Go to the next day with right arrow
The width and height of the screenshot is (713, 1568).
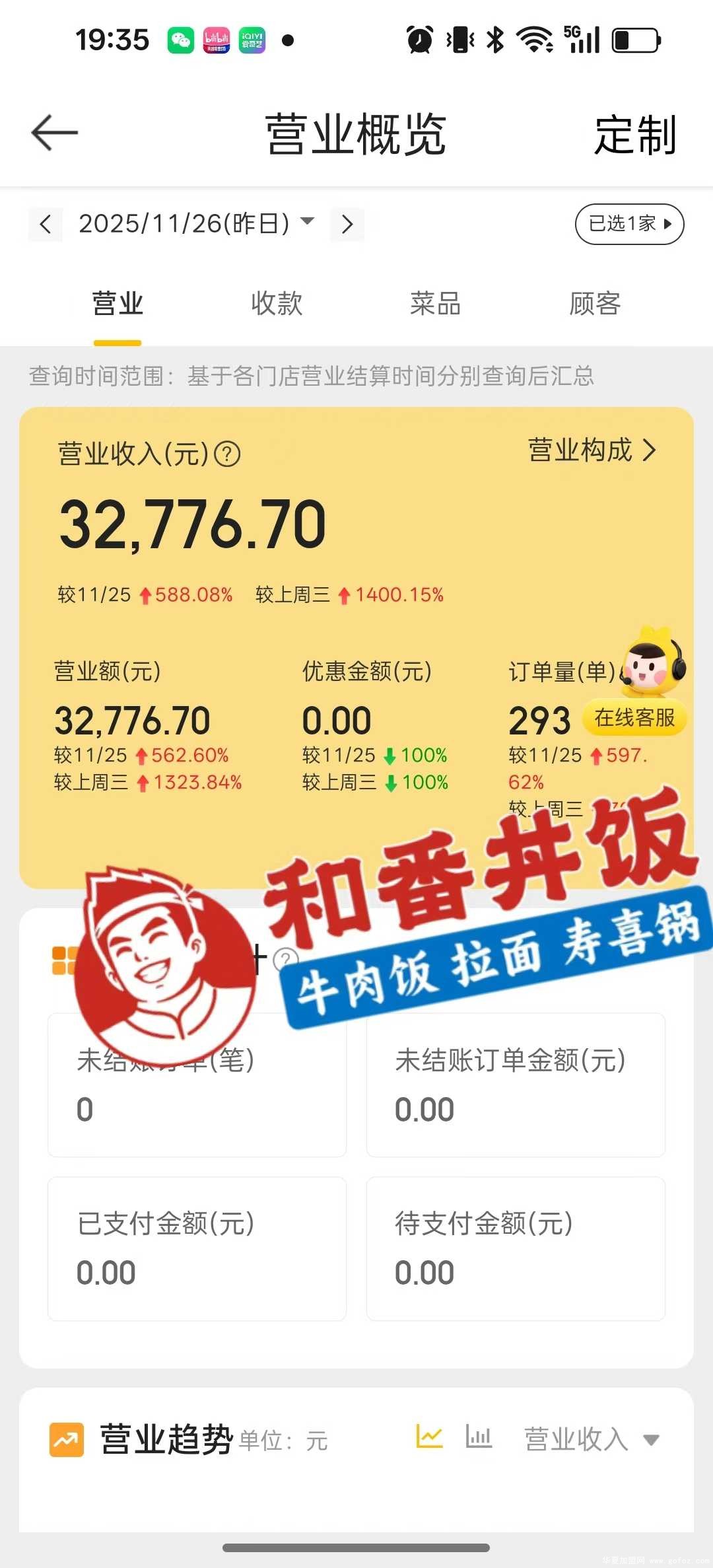[x=348, y=225]
